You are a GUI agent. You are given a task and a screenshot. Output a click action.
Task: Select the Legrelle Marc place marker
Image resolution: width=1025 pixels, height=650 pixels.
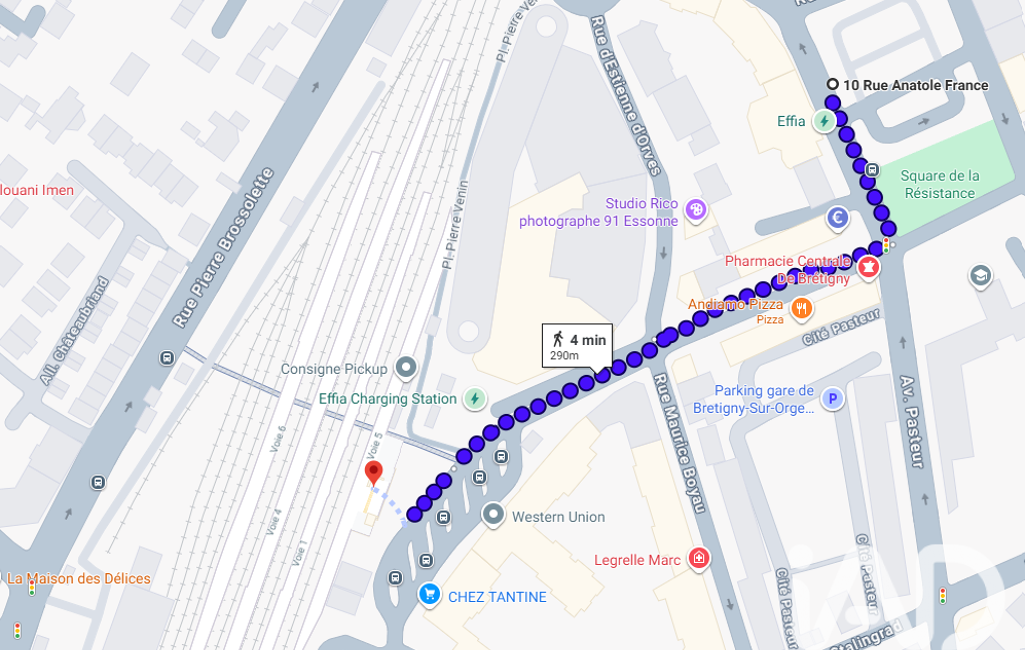pos(699,559)
